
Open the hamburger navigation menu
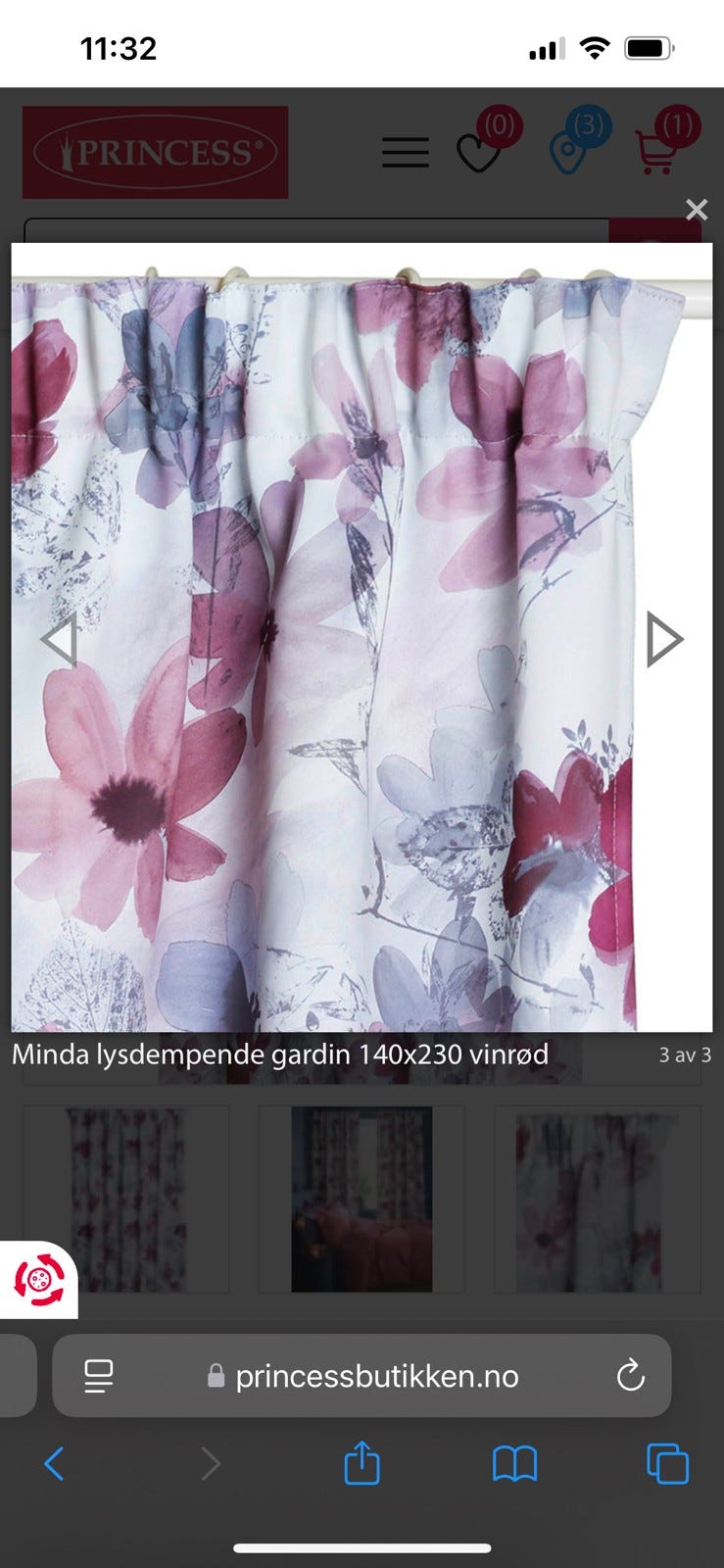pos(405,152)
